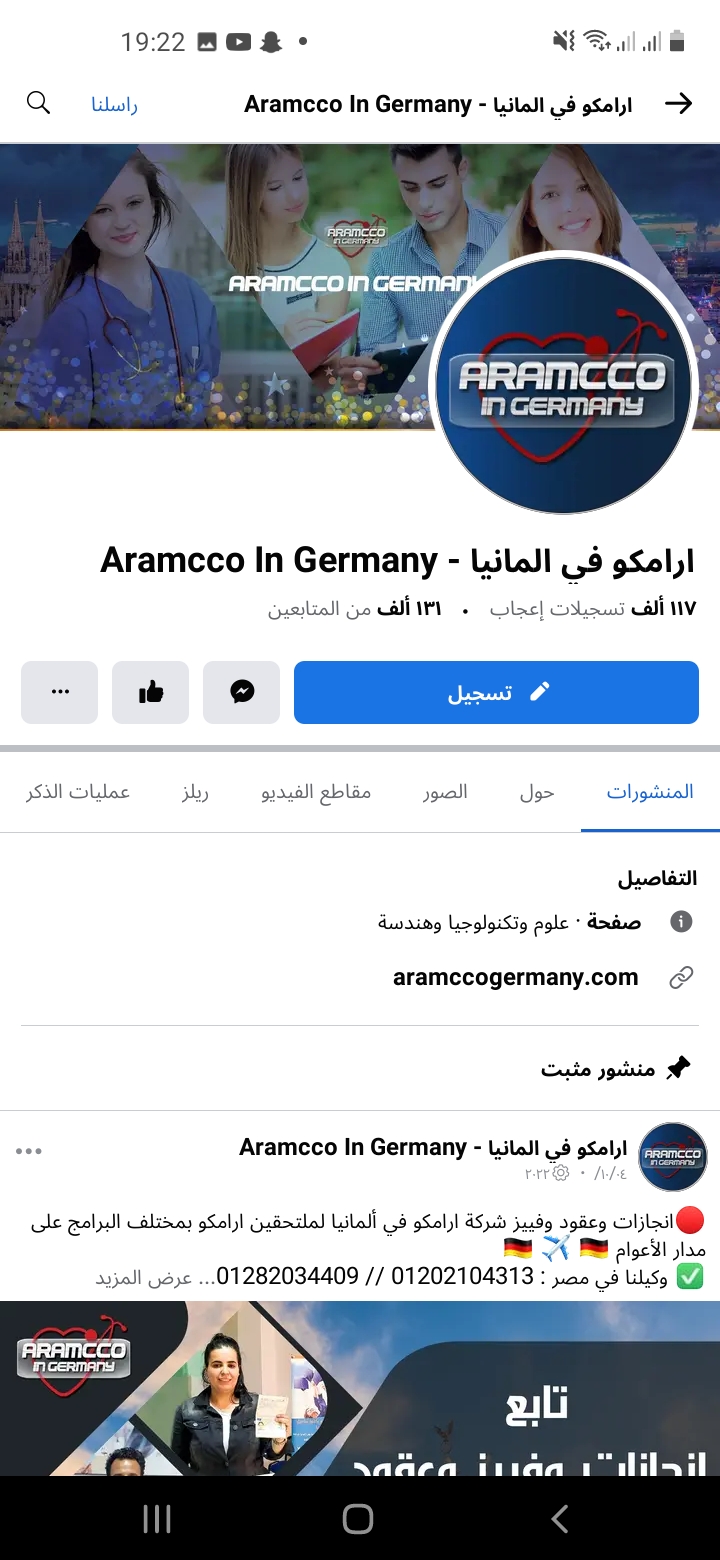
Task: Switch to the عمليات الذكر tab
Action: tap(78, 792)
